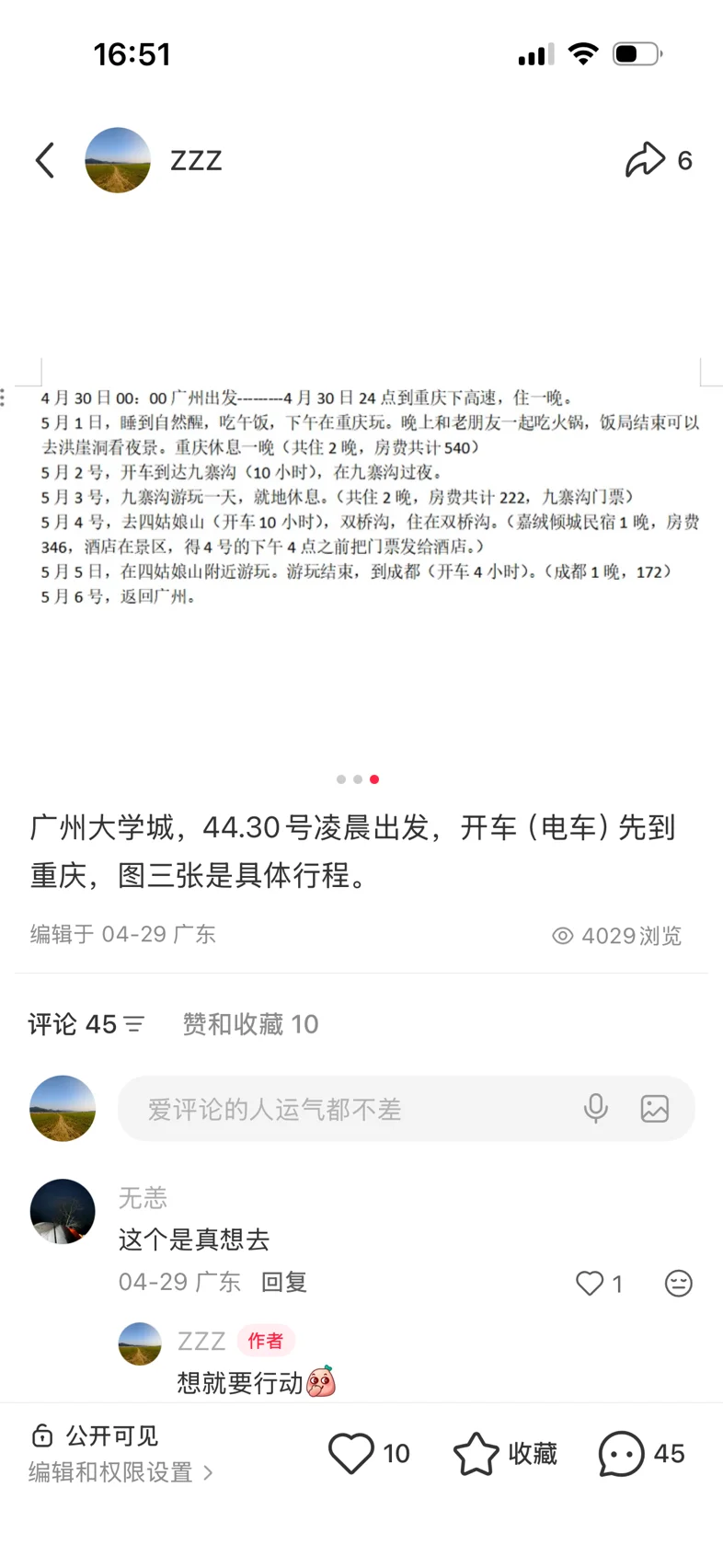Reply to 无恙's comment with 回复
Viewport: 723px width, 1568px height.
[x=284, y=1282]
